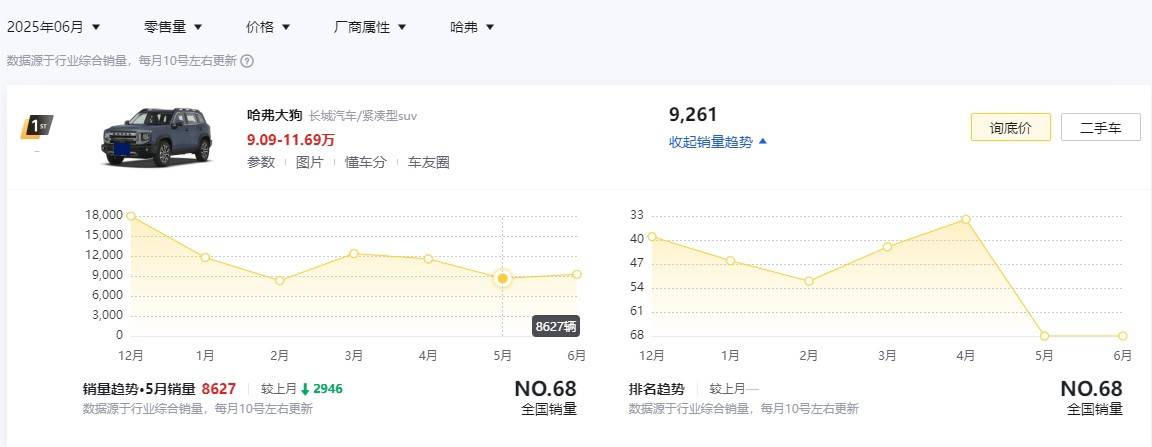View 参数 for 哈弗大狗

(261, 162)
